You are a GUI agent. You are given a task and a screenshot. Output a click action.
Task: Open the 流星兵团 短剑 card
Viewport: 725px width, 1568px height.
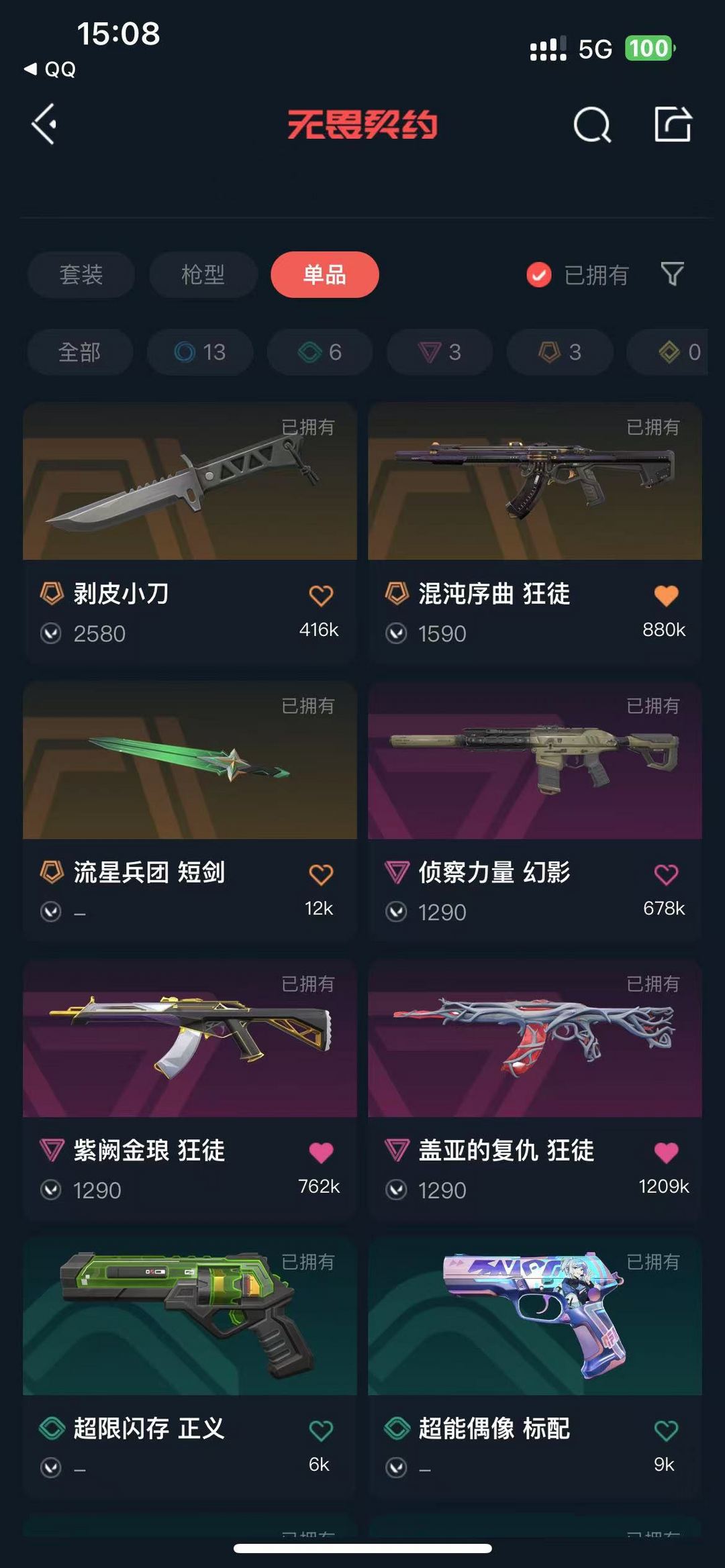pos(190,812)
